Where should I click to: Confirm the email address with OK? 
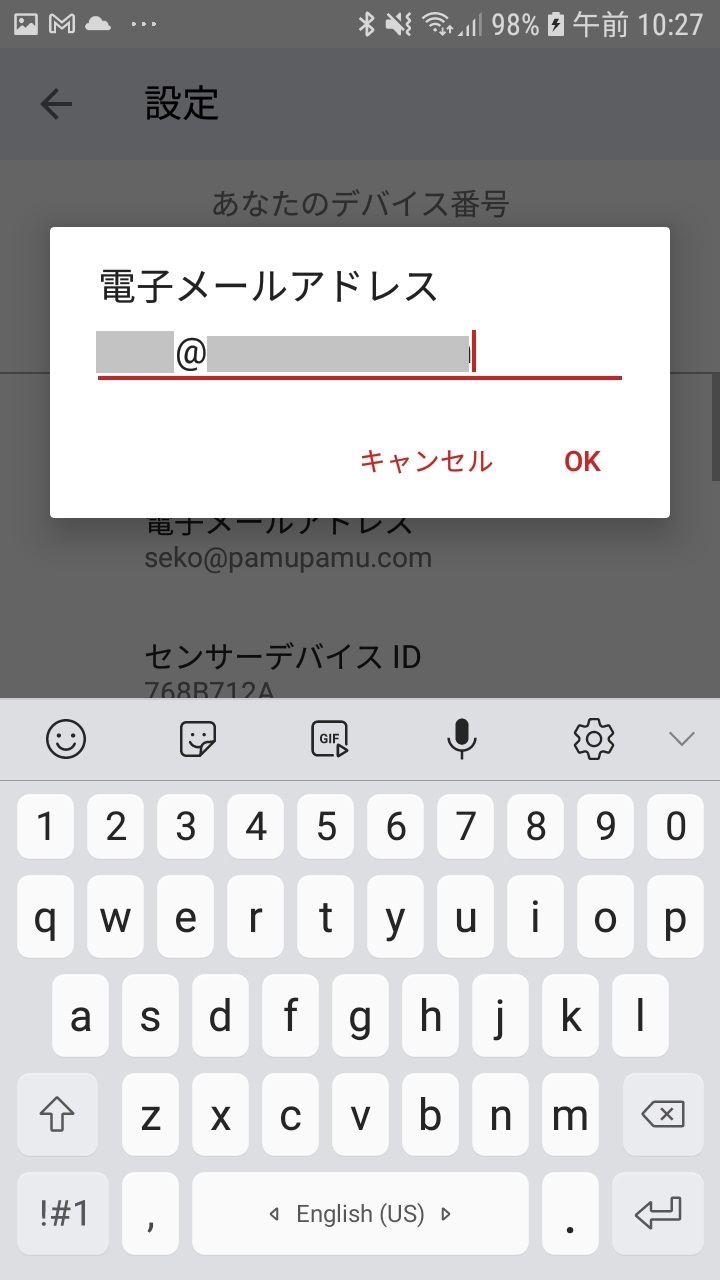582,461
